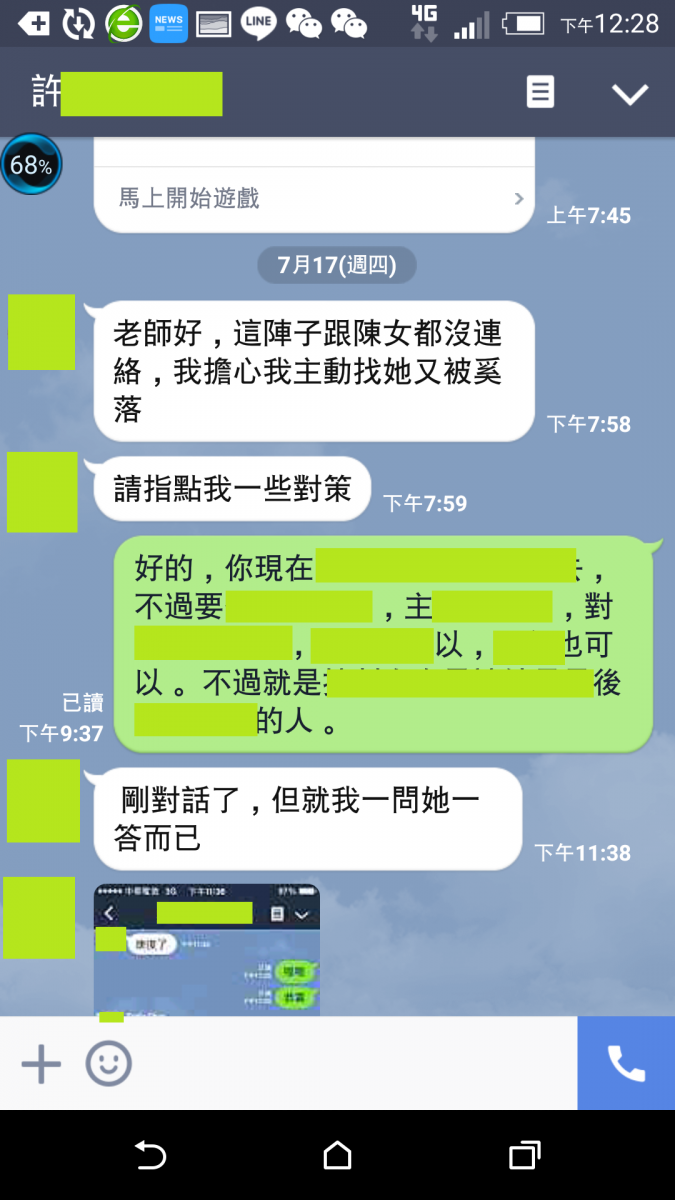The height and width of the screenshot is (1200, 675).
Task: Open the attachment plus menu
Action: click(x=41, y=1064)
